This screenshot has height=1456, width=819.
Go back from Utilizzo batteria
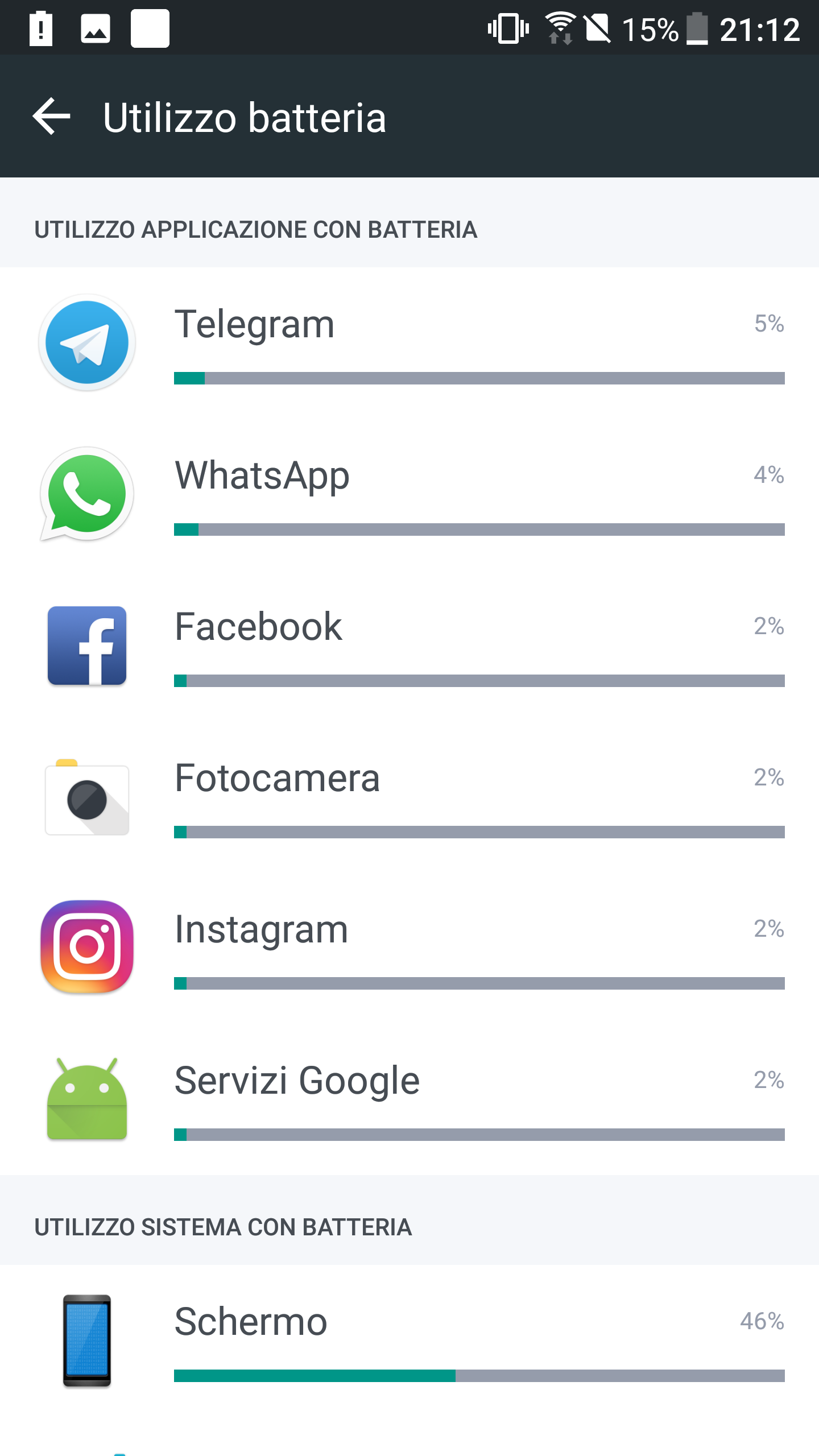tap(51, 117)
